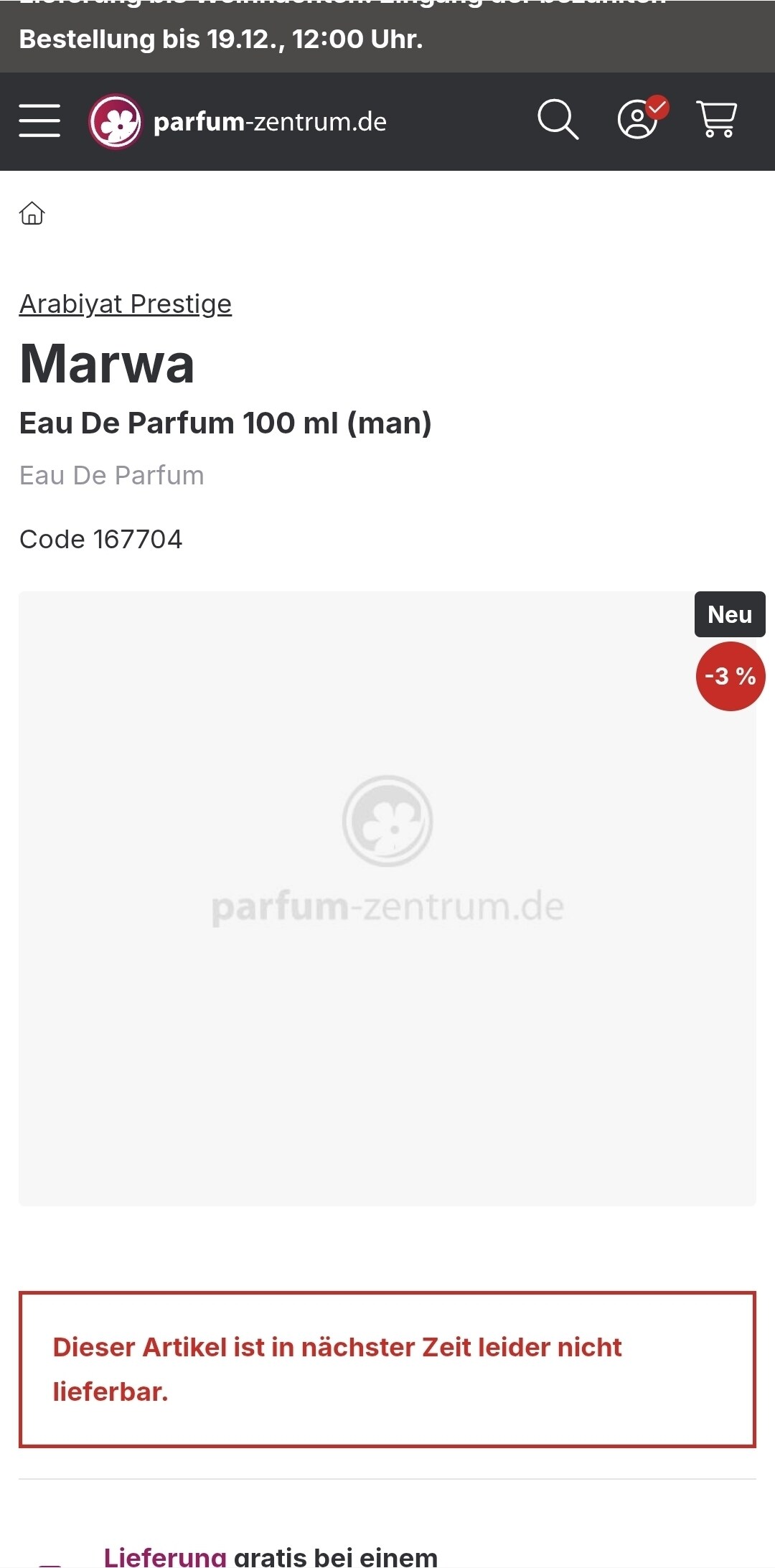Go to home via breadcrumb icon
Screen dimensions: 775x1568
(32, 213)
